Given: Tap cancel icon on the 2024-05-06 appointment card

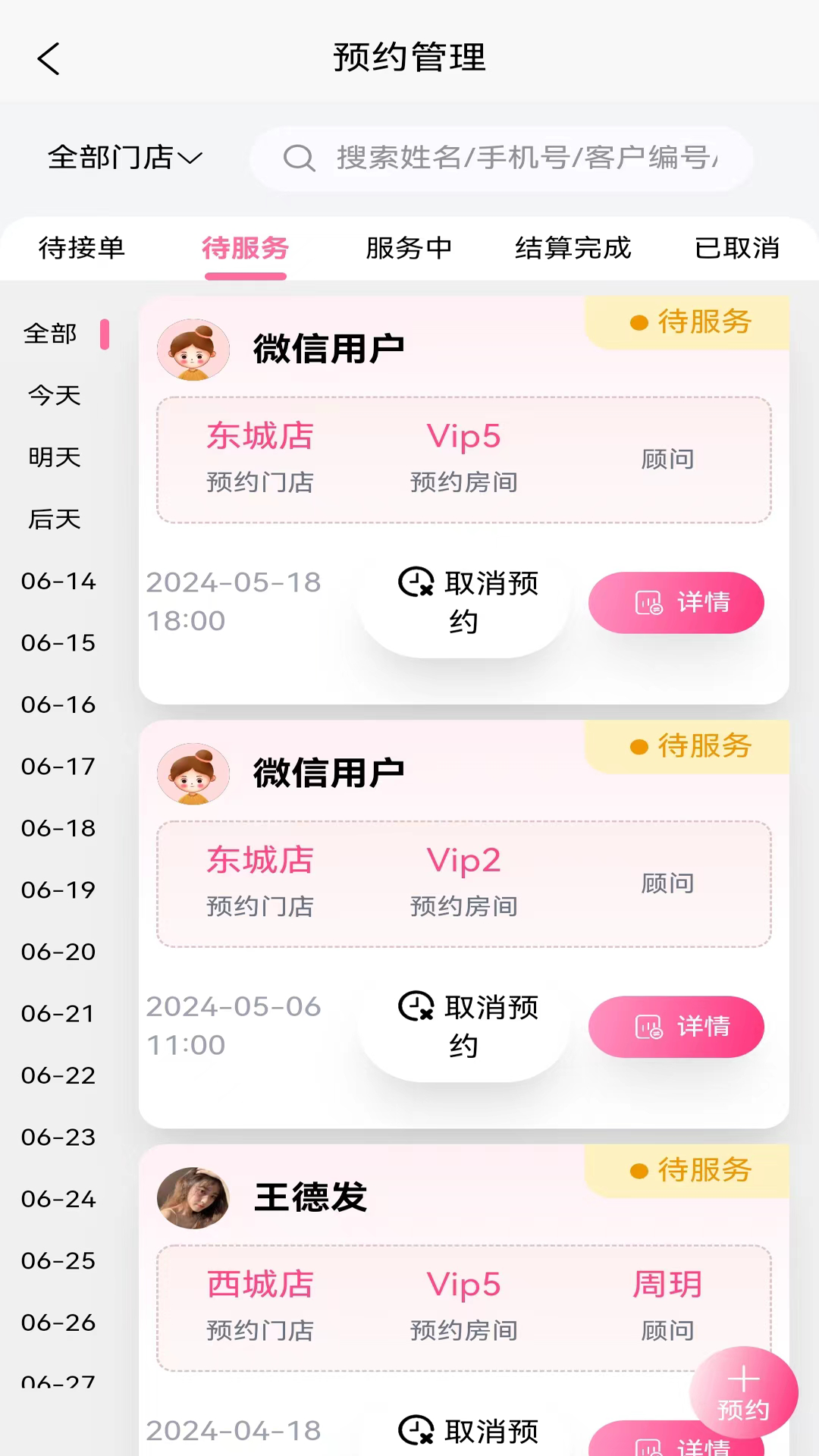Looking at the screenshot, I should (x=415, y=1008).
